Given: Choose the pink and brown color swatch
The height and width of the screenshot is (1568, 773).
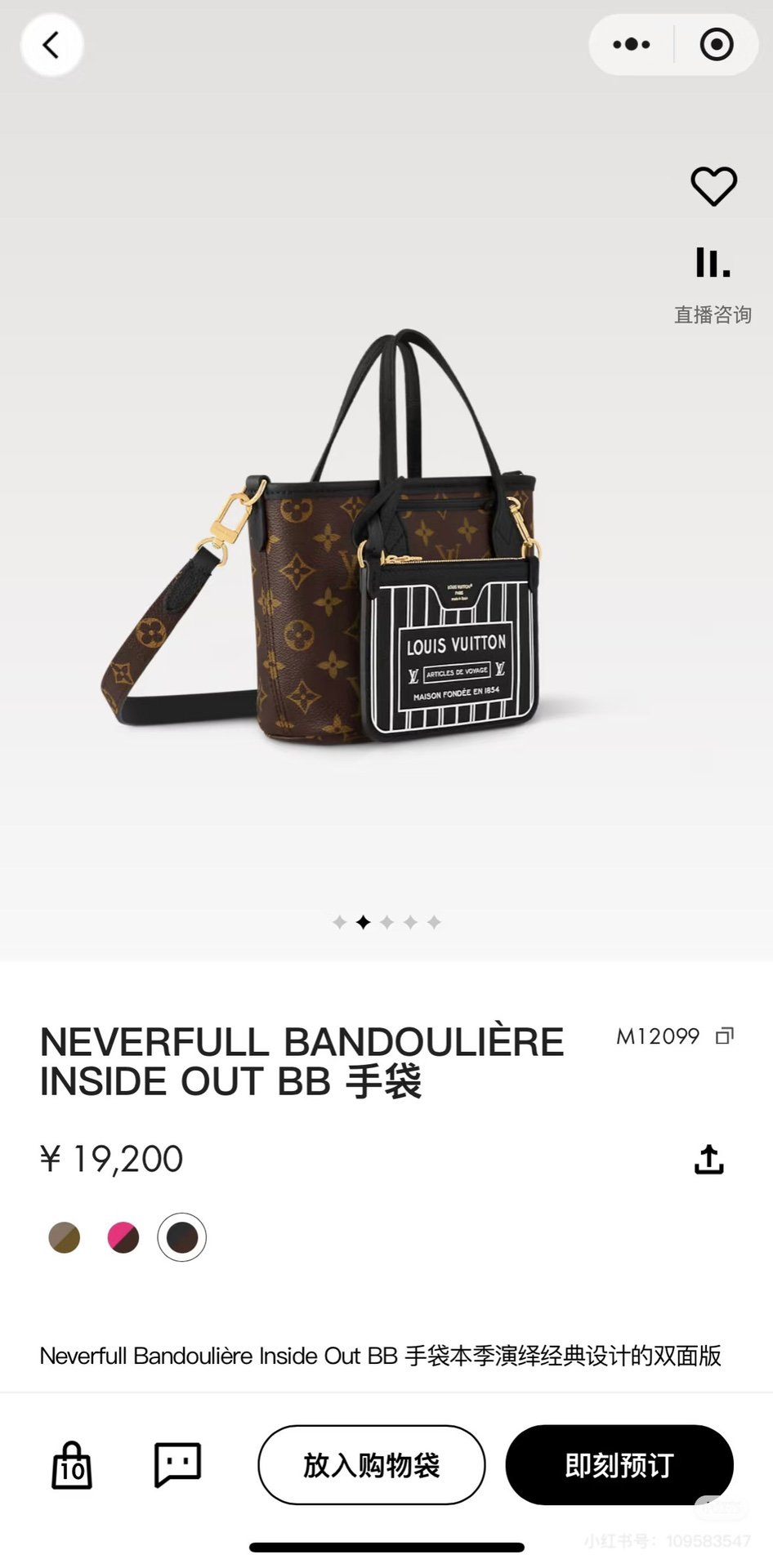Looking at the screenshot, I should coord(123,1238).
